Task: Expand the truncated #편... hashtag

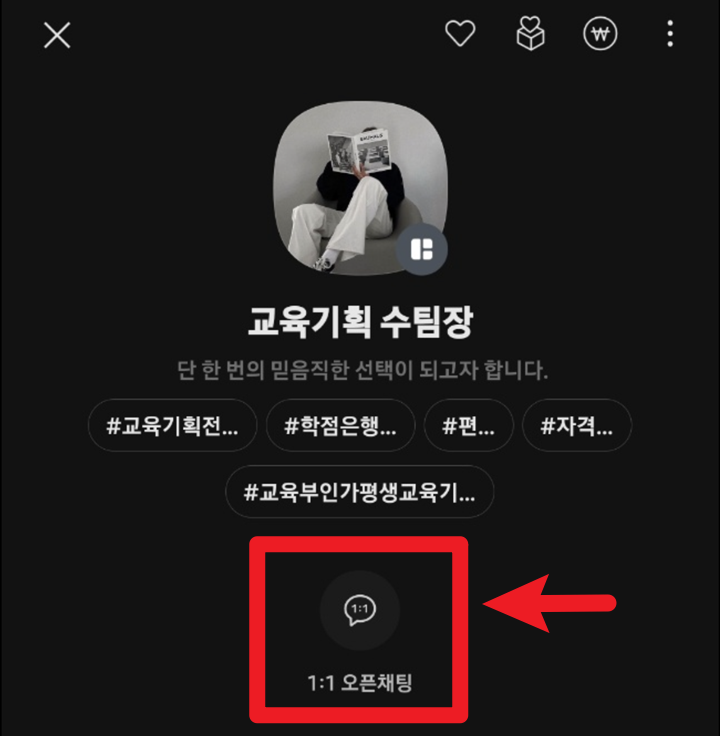Action: [x=470, y=425]
